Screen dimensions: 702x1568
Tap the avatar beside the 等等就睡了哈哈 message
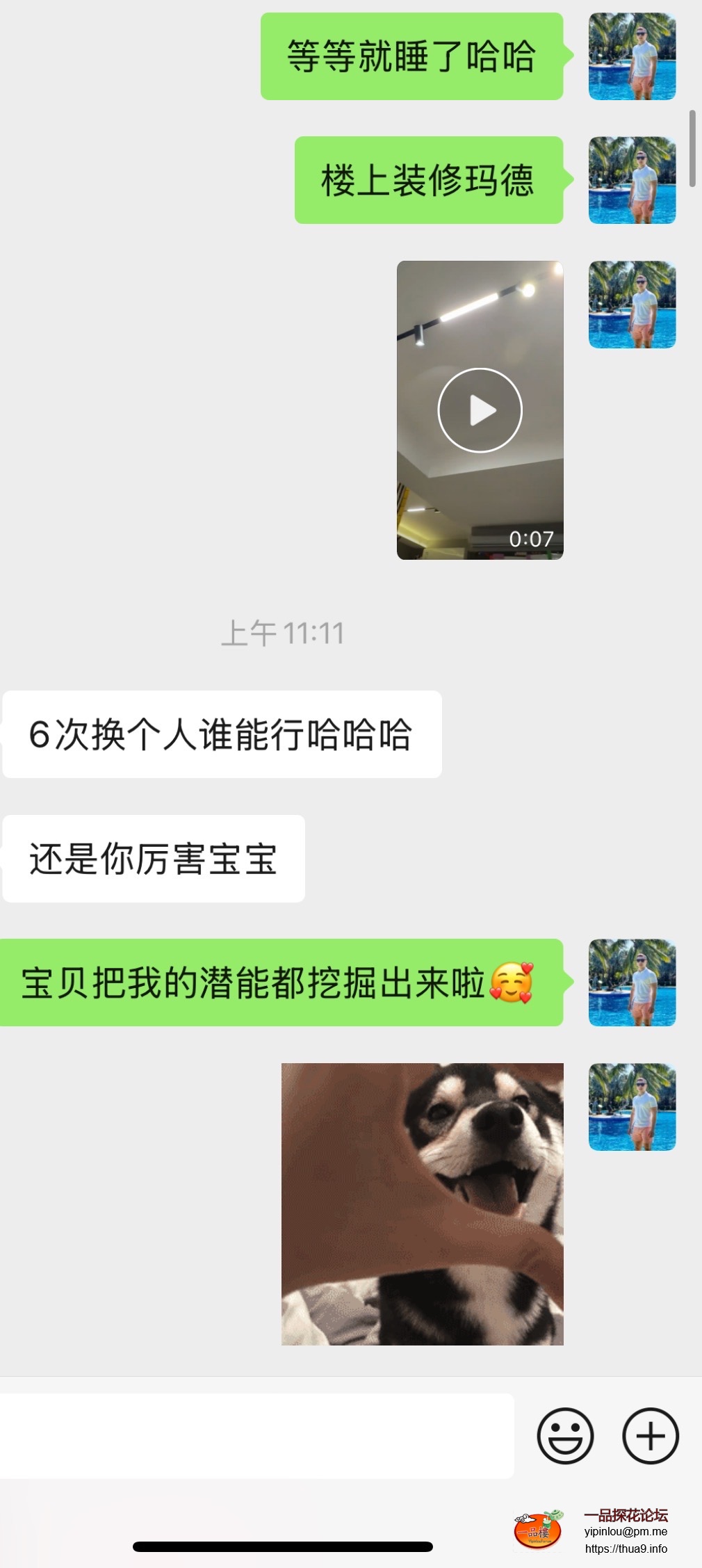coord(632,56)
